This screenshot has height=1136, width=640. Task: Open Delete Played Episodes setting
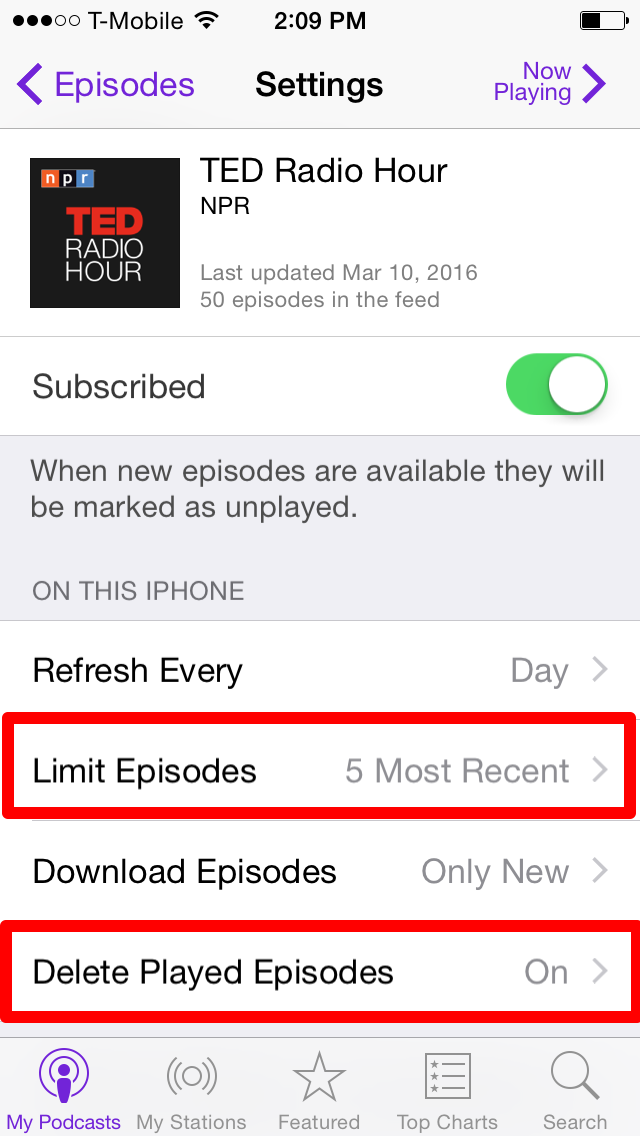[x=320, y=972]
